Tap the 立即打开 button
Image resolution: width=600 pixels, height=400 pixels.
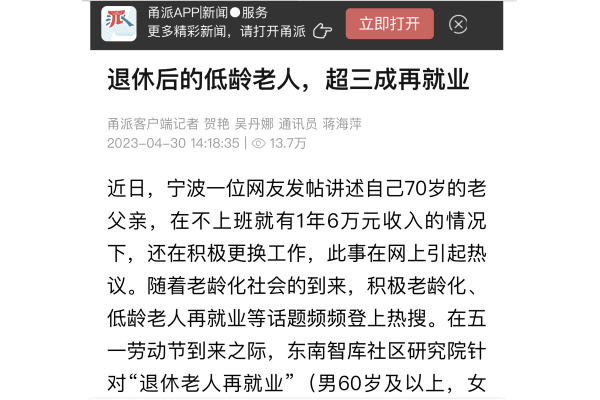(x=390, y=23)
